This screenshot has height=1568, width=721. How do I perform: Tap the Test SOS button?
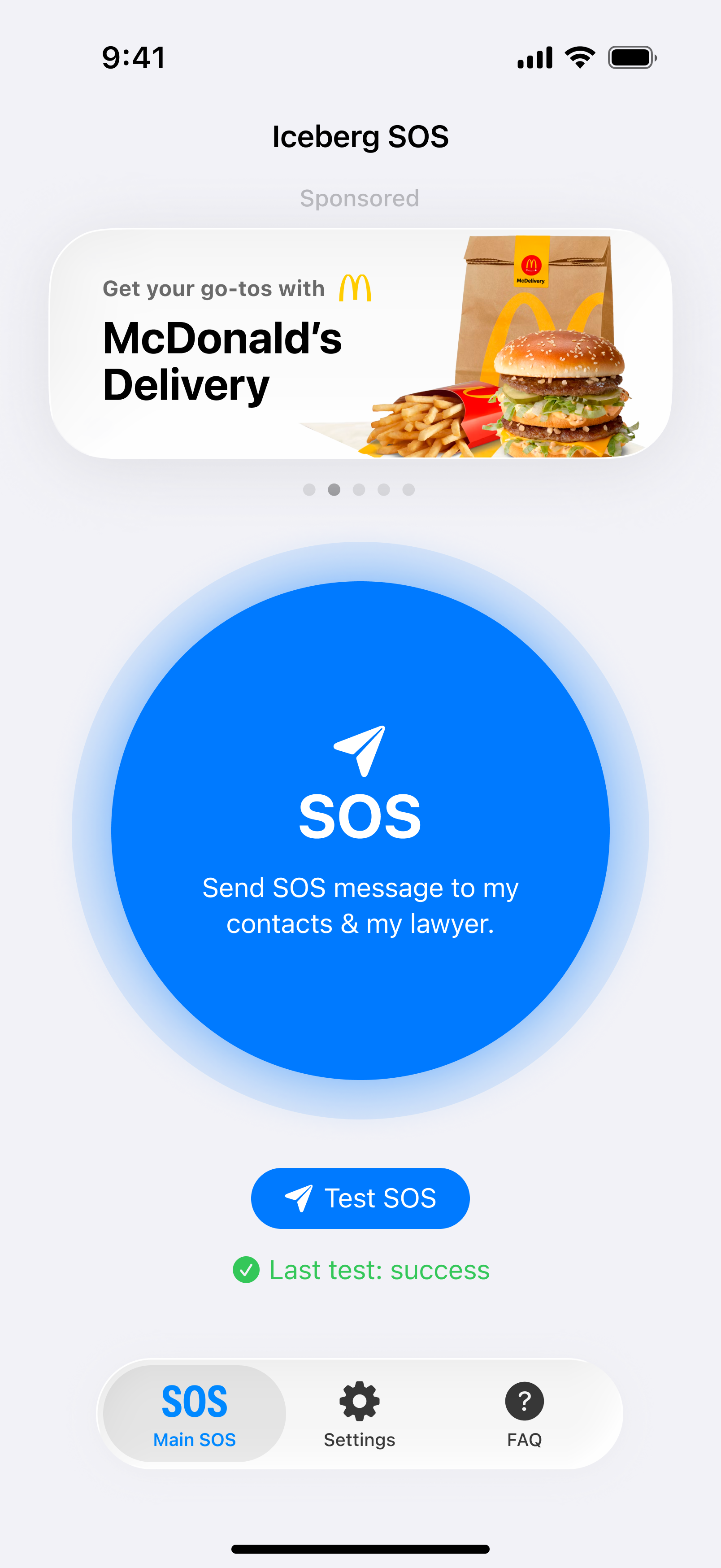(x=360, y=1198)
